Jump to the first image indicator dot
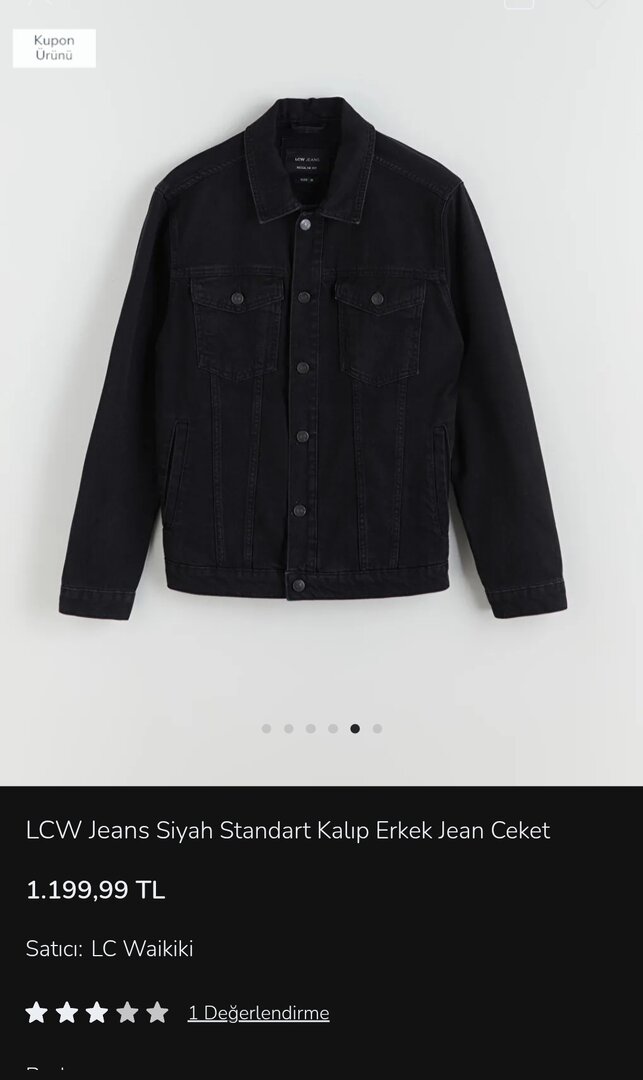Image resolution: width=643 pixels, height=1080 pixels. point(266,729)
